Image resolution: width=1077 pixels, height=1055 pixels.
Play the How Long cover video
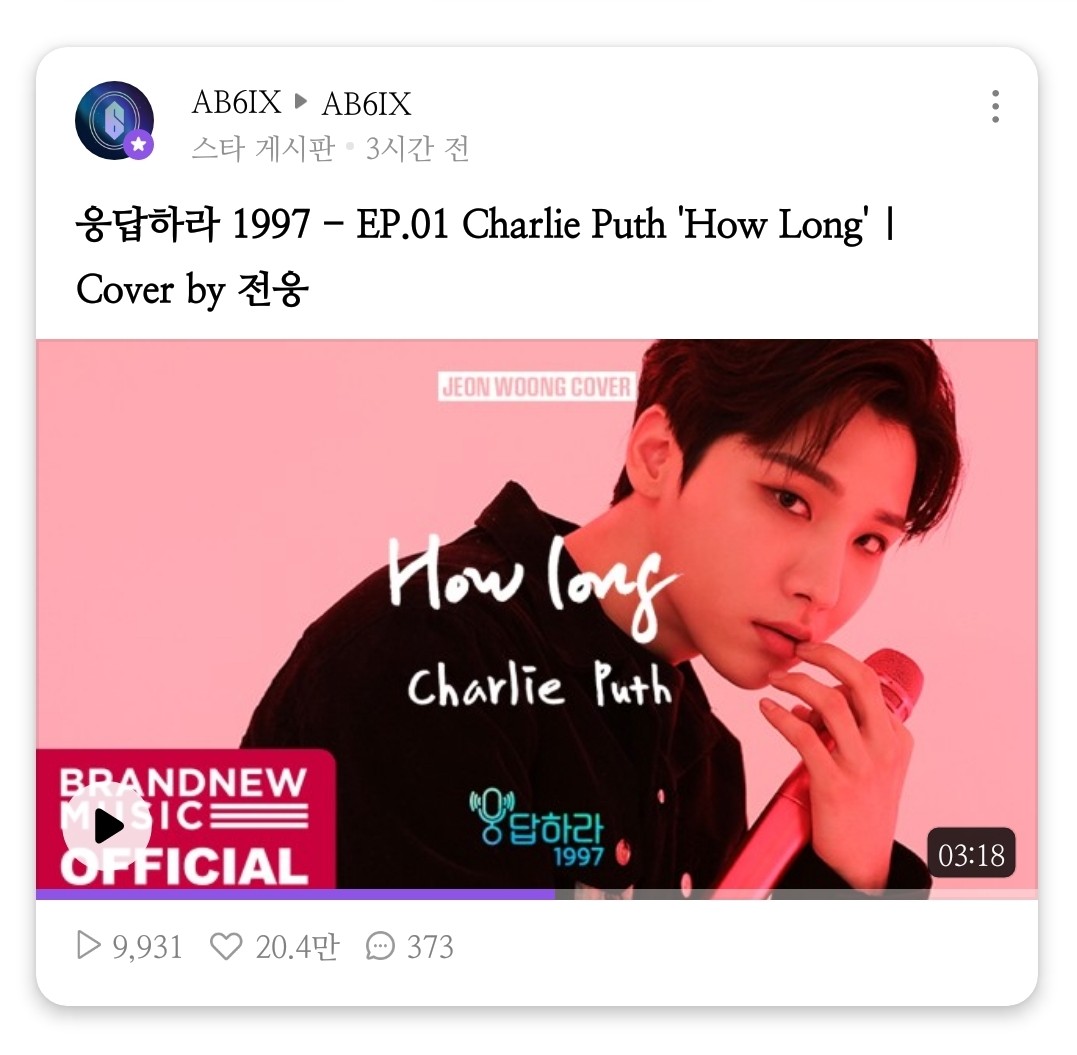[x=106, y=826]
